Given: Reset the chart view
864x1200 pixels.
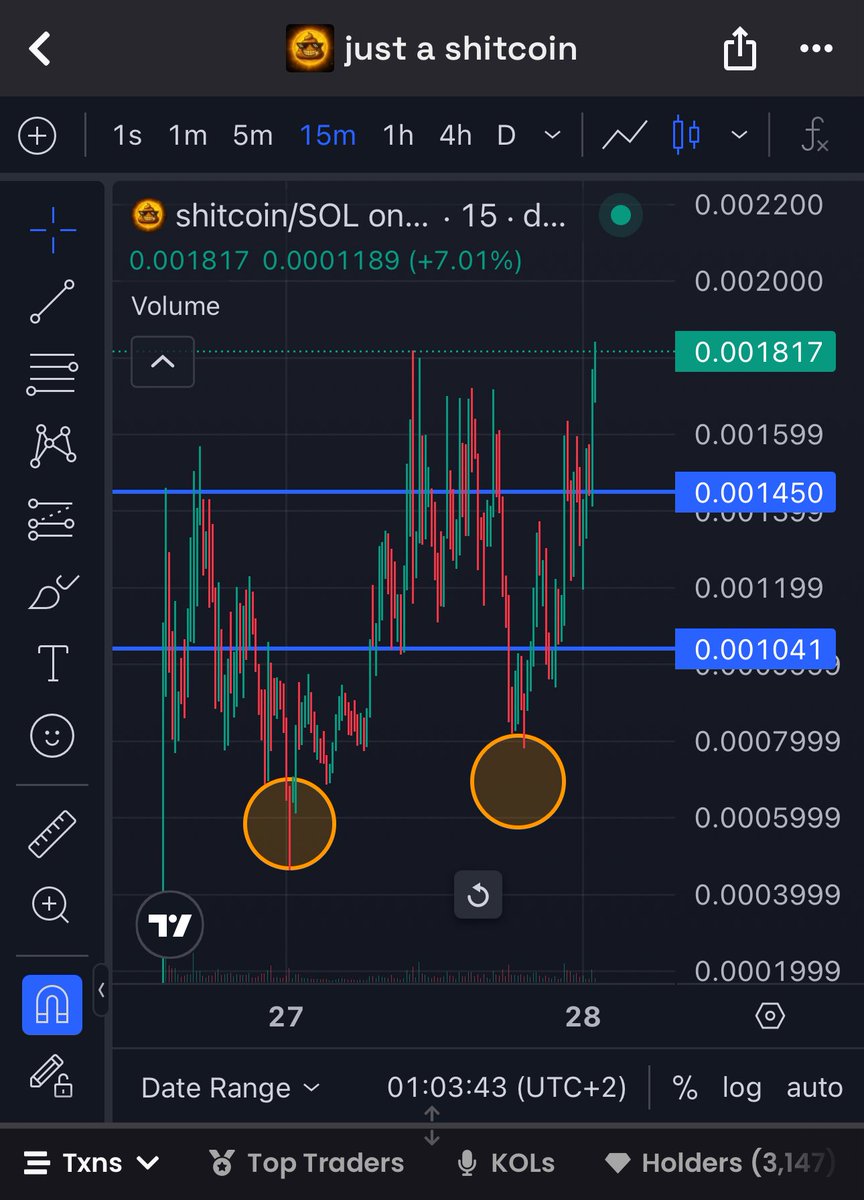Looking at the screenshot, I should [478, 895].
